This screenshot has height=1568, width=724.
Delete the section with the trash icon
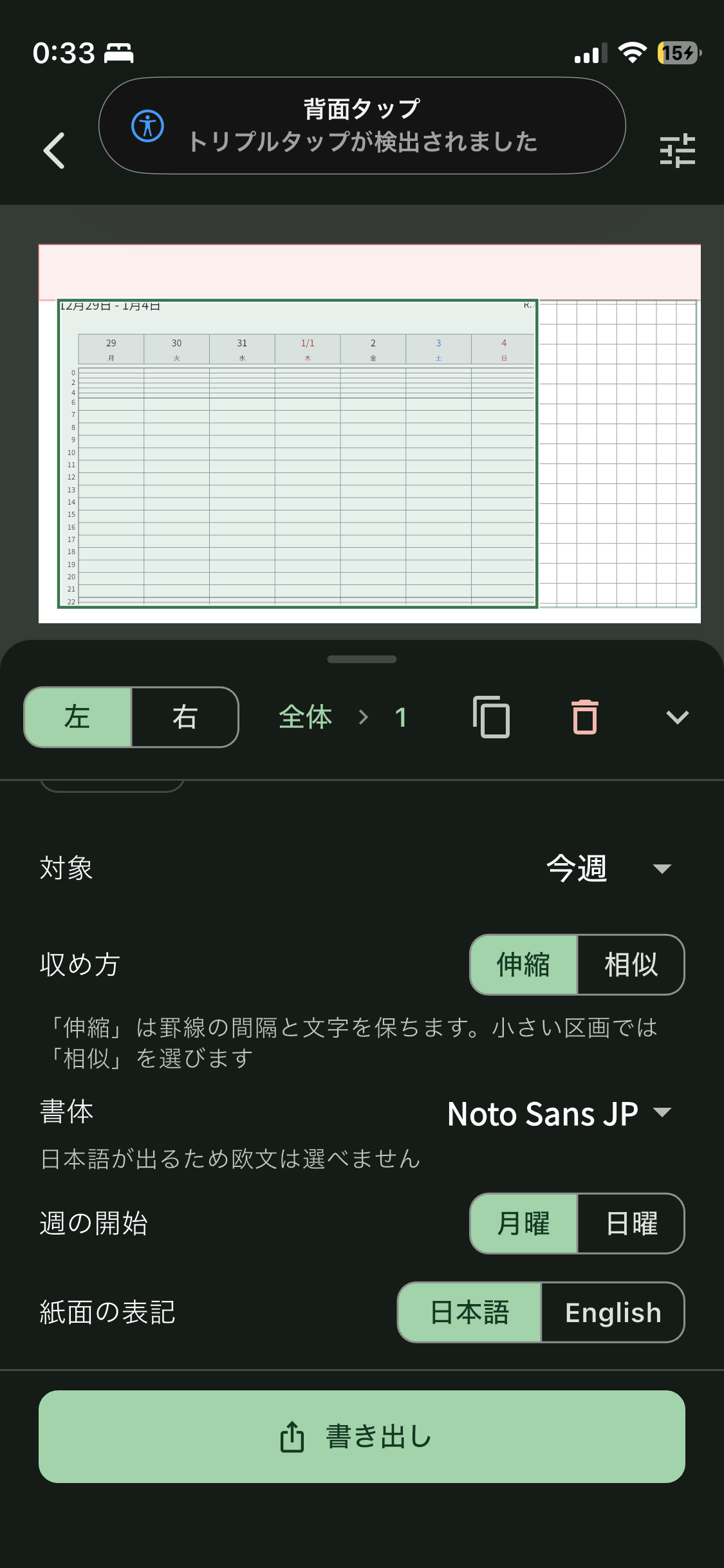point(585,717)
